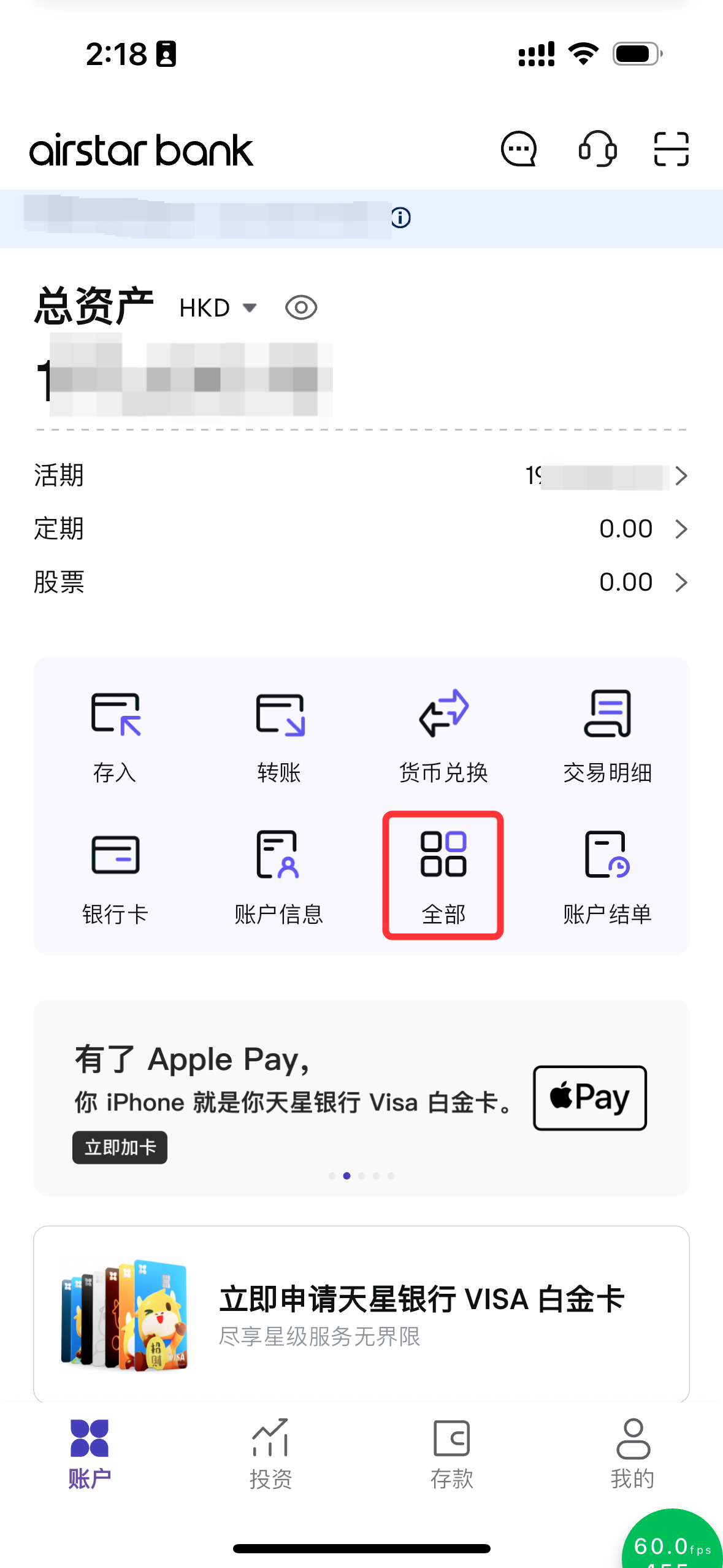Open the chat messages icon
Screen dimensions: 723x1568
click(x=519, y=149)
